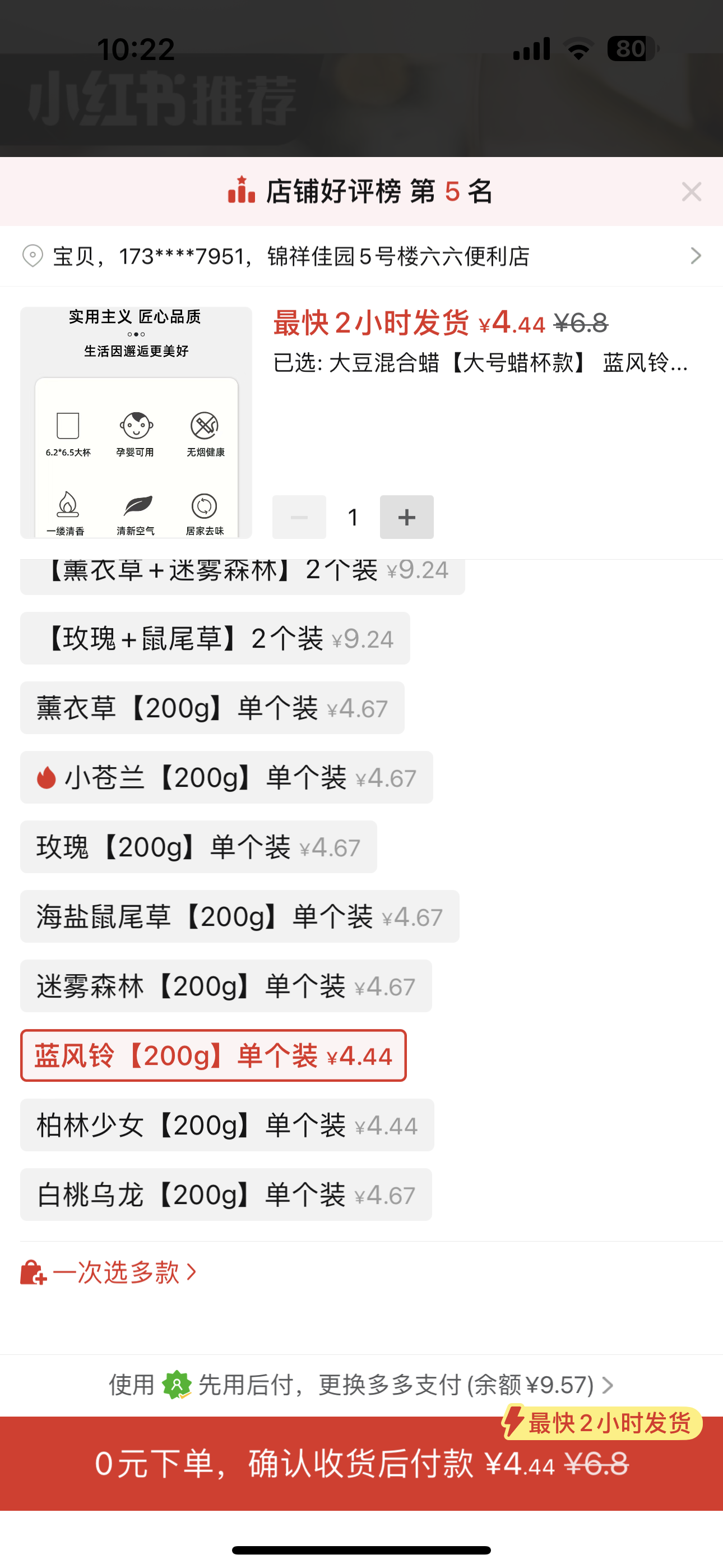Viewport: 723px width, 1568px height.
Task: Pick 薰衣草【200g】单个装
Action: 212,708
